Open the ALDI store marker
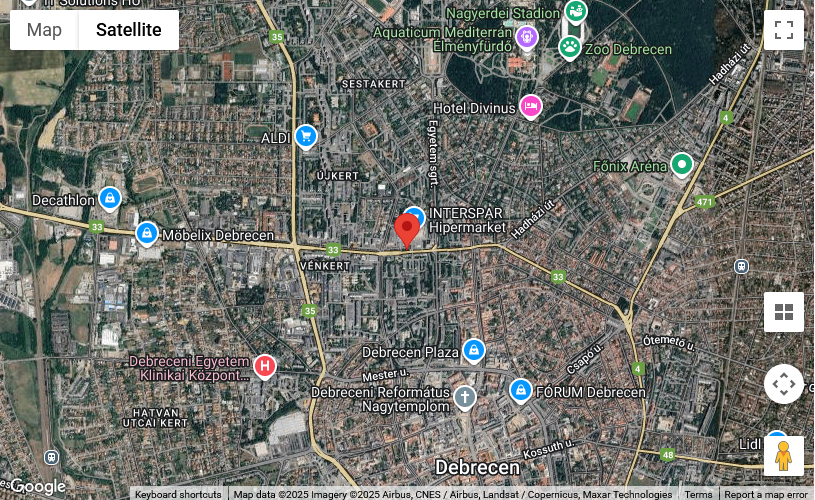This screenshot has height=500, width=815. pos(306,136)
